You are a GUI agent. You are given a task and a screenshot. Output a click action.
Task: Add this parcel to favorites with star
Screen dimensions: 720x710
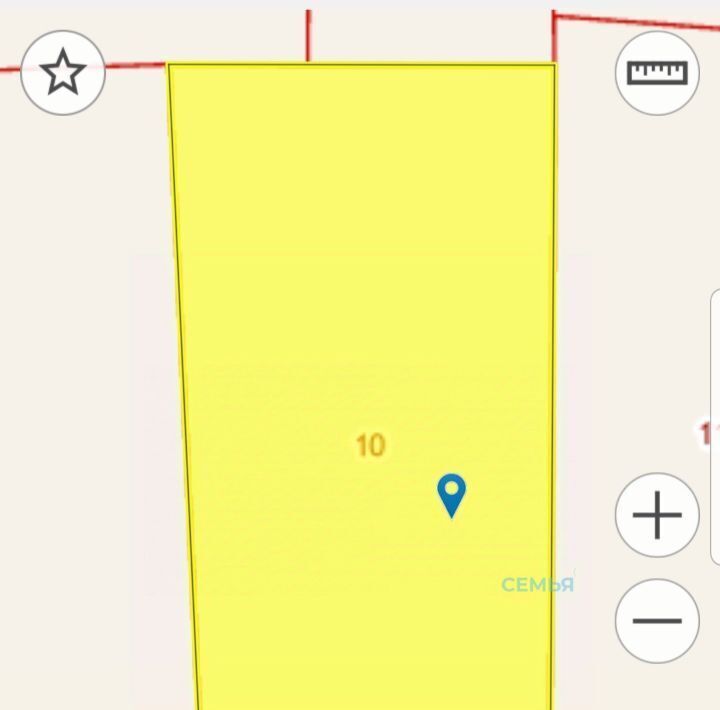63,73
